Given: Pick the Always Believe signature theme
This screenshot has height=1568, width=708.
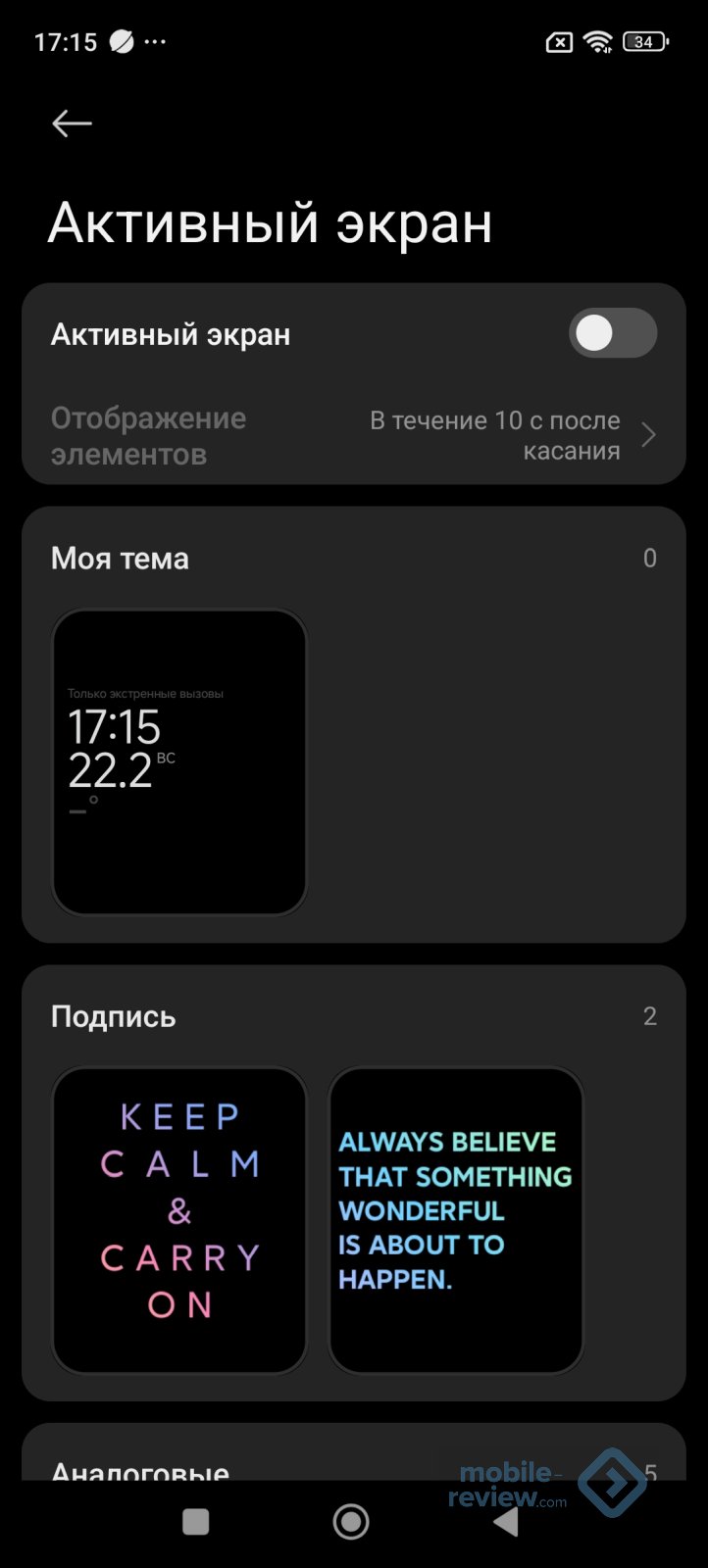Looking at the screenshot, I should [x=456, y=1219].
